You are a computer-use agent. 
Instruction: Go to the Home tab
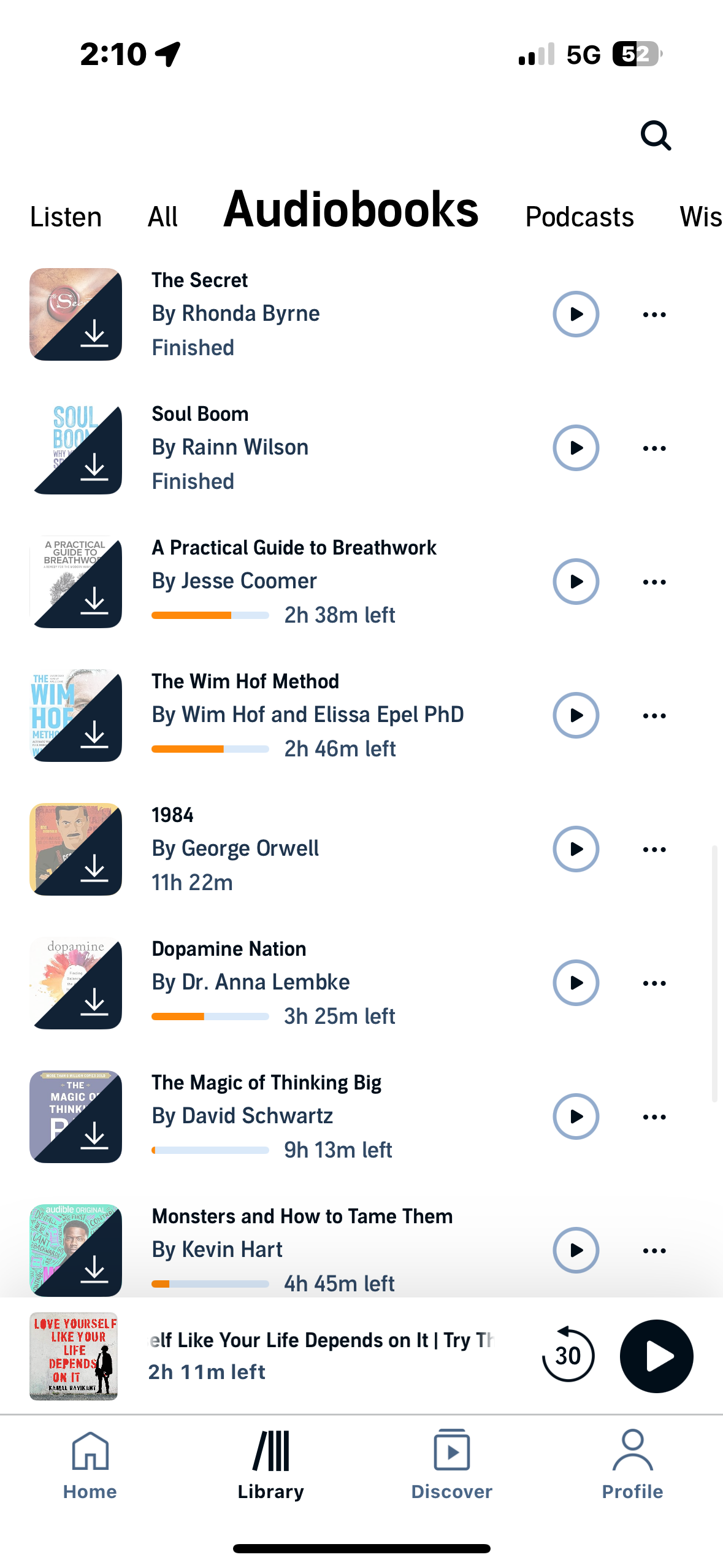[x=90, y=1465]
